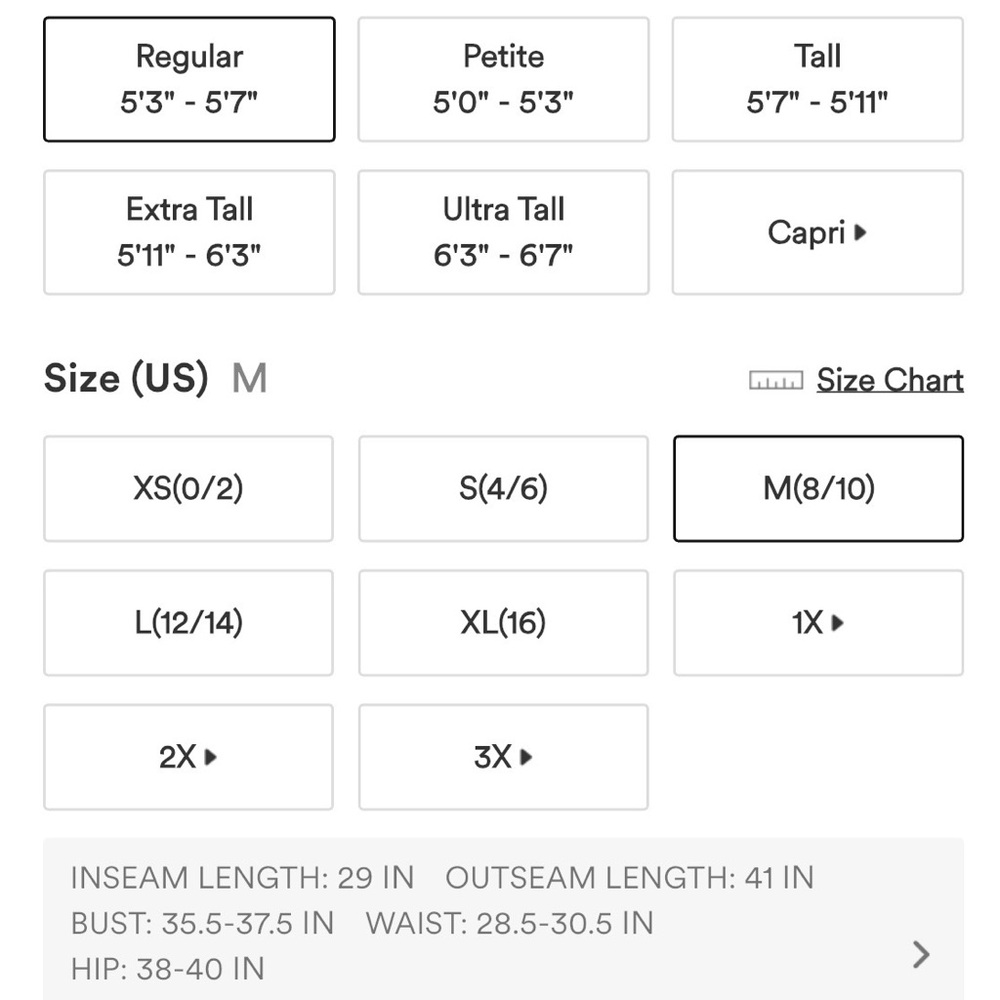Viewport: 1000px width, 1000px height.
Task: Pick the Tall 5'7" - 5'11" length
Action: point(817,79)
